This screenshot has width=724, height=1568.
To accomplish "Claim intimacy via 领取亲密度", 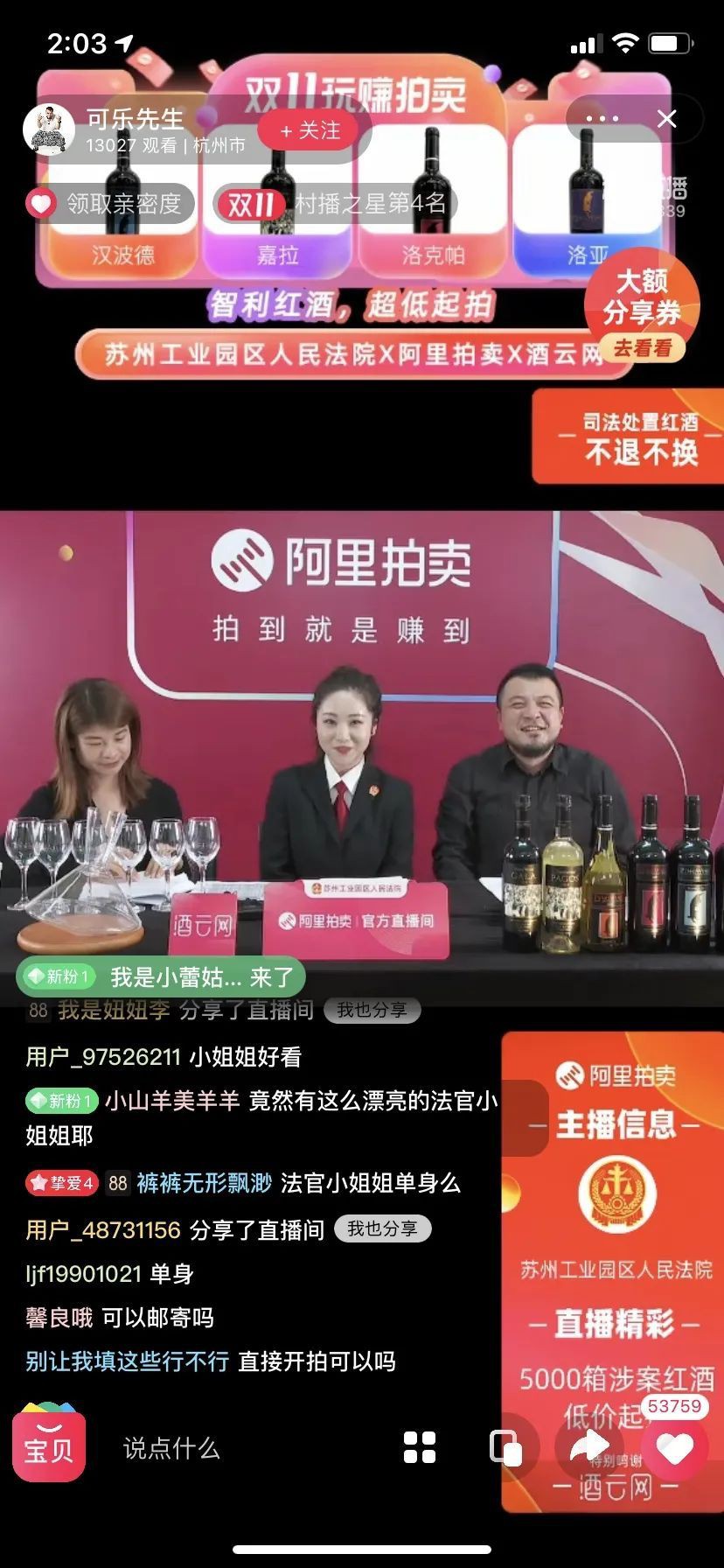I will click(x=109, y=204).
